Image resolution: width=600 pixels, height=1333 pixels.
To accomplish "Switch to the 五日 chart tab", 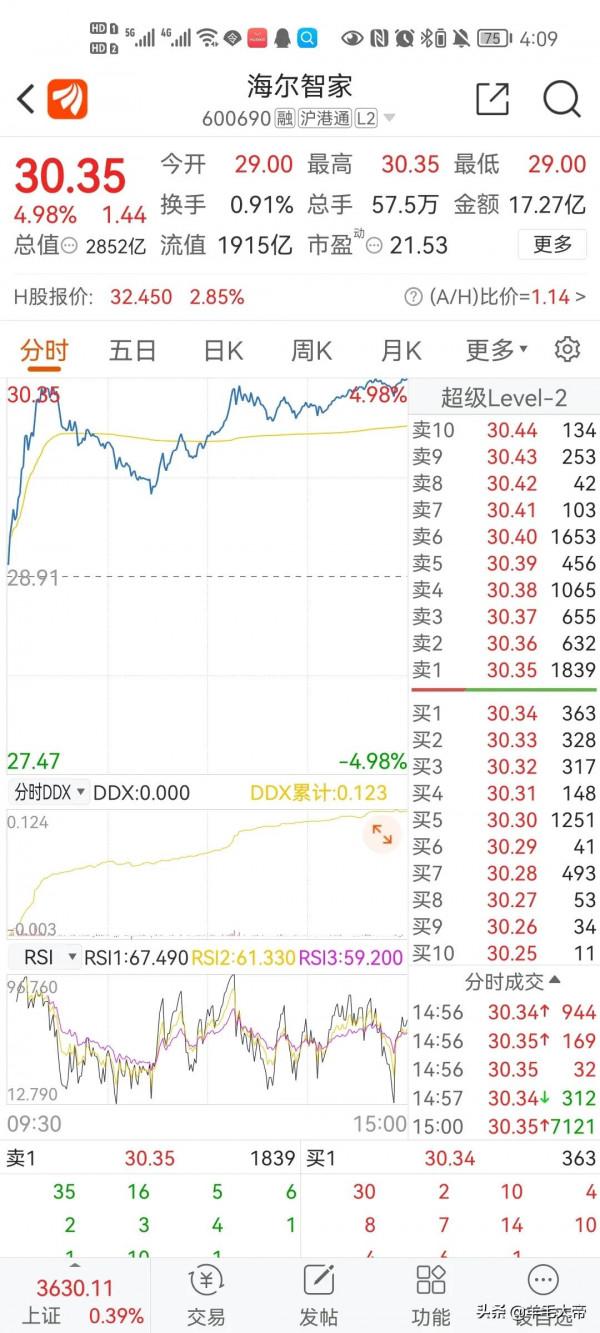I will (132, 350).
